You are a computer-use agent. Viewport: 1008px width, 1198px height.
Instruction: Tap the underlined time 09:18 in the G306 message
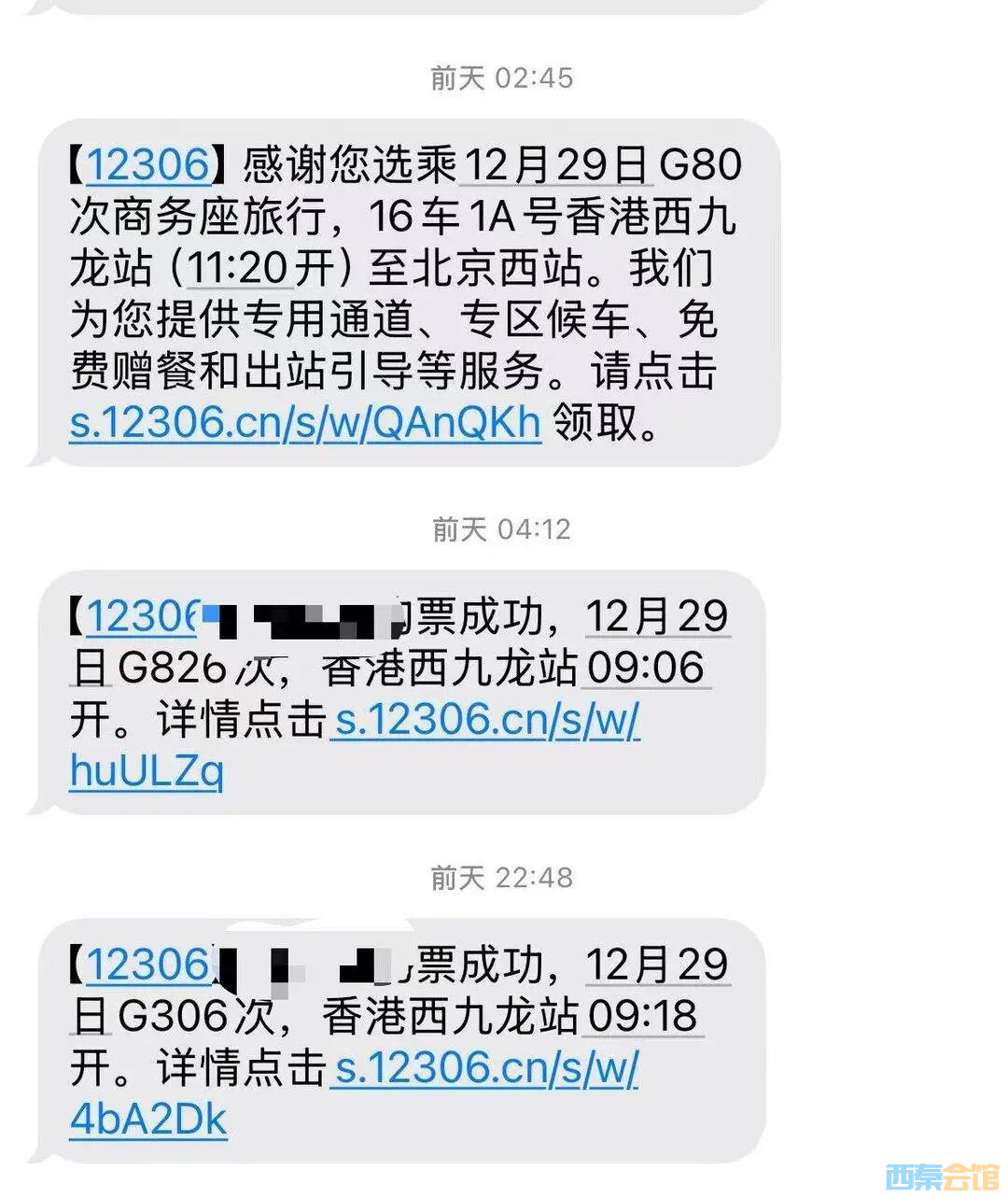[644, 1018]
